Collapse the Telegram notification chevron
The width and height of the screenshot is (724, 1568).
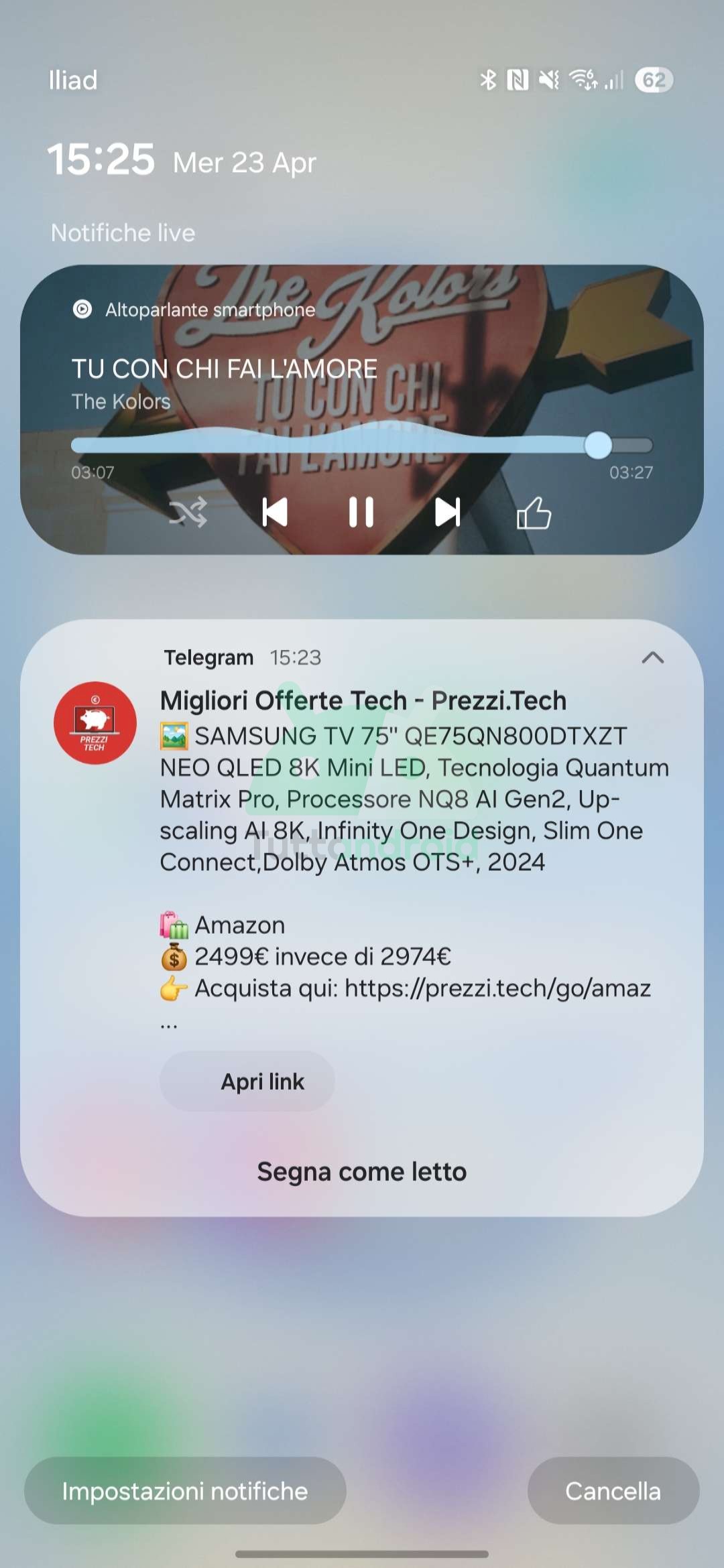pos(652,657)
